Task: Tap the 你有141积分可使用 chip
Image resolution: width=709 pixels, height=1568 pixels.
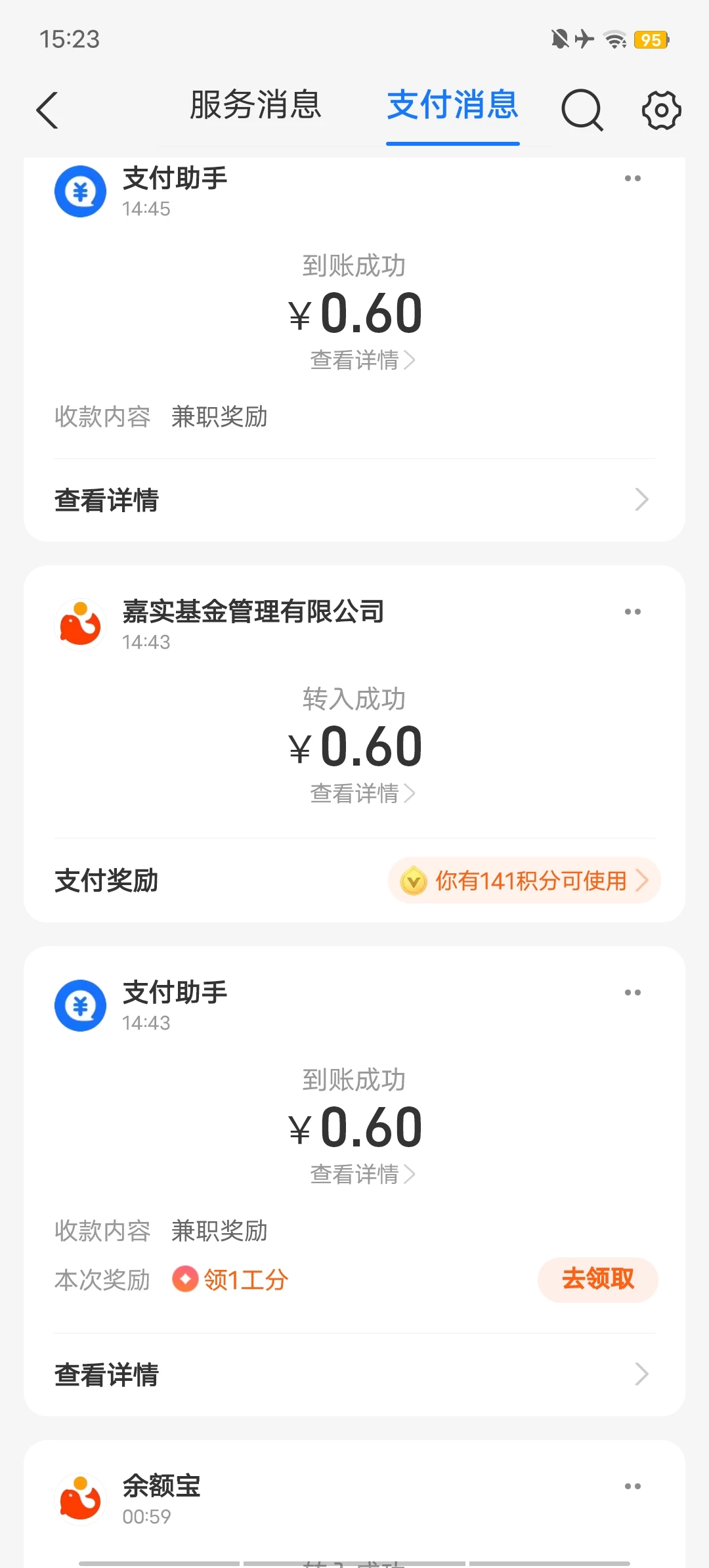Action: tap(524, 881)
